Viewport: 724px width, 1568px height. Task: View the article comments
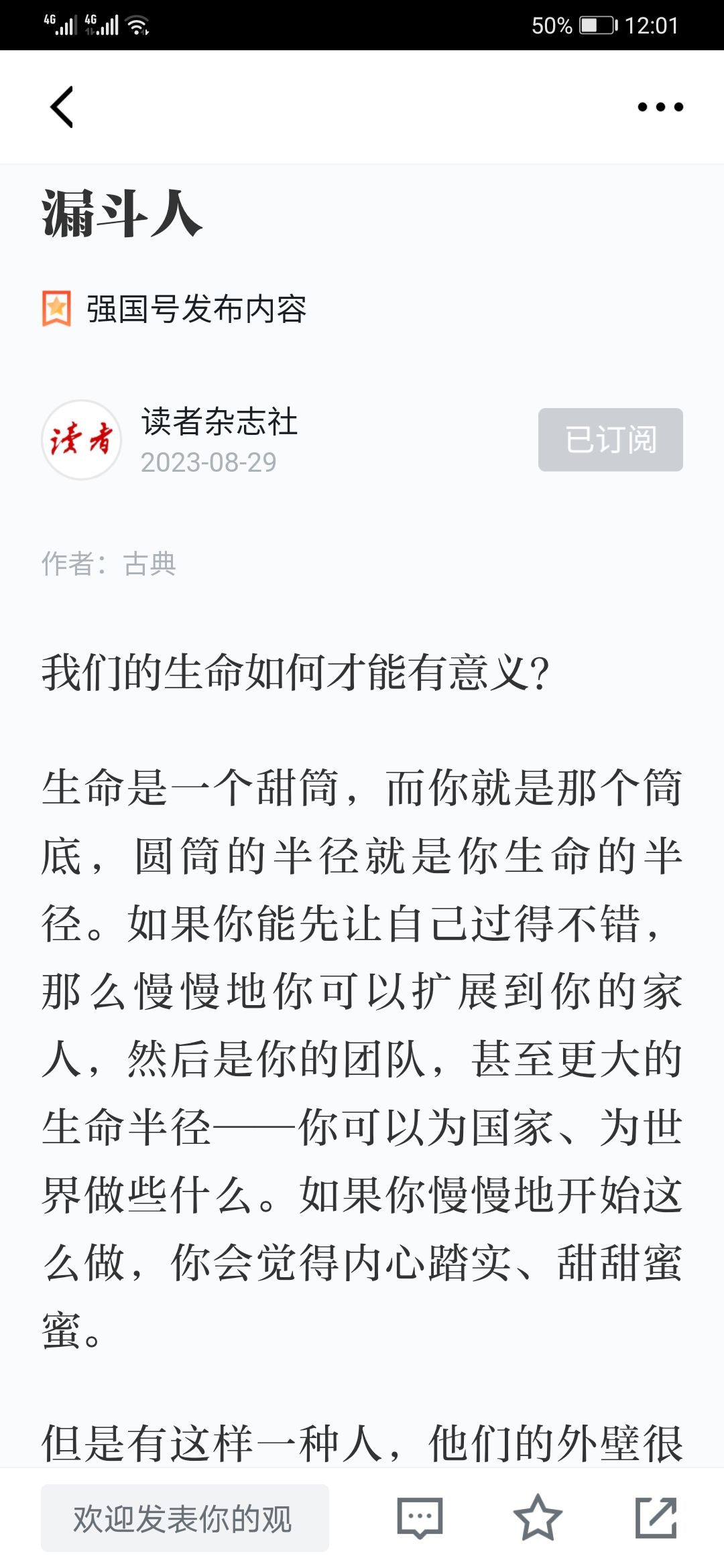pyautogui.click(x=420, y=1518)
